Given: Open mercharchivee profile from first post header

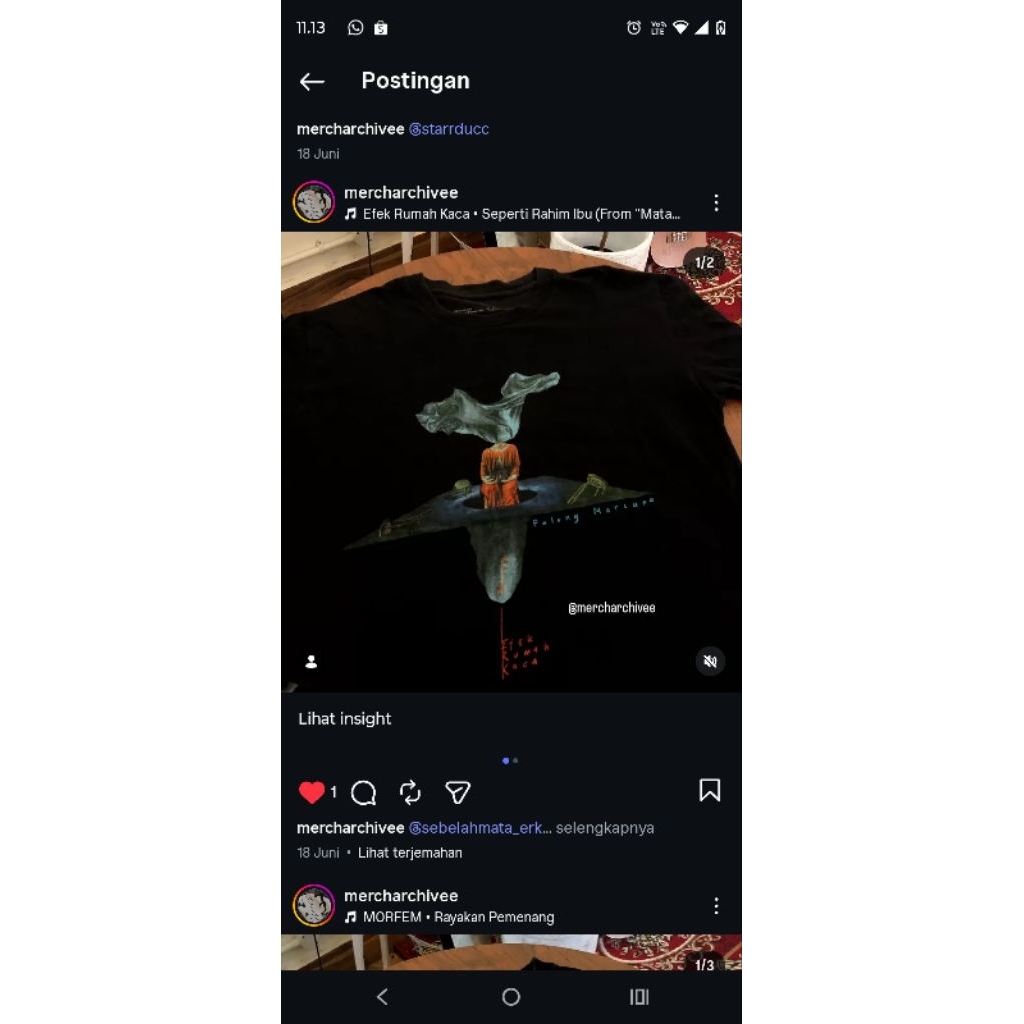Looking at the screenshot, I should tap(401, 192).
